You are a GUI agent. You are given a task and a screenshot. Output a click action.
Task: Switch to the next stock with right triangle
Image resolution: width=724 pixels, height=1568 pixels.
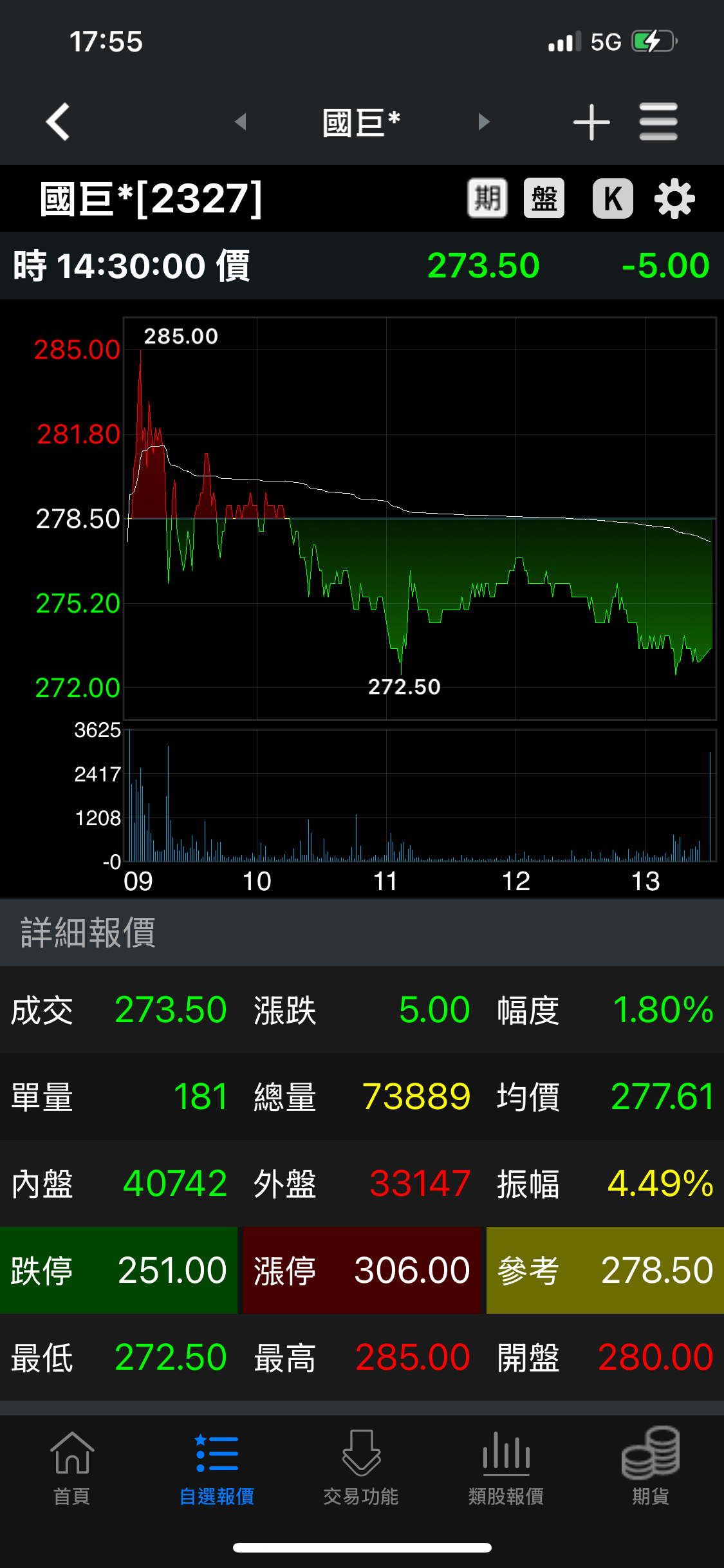(x=484, y=122)
